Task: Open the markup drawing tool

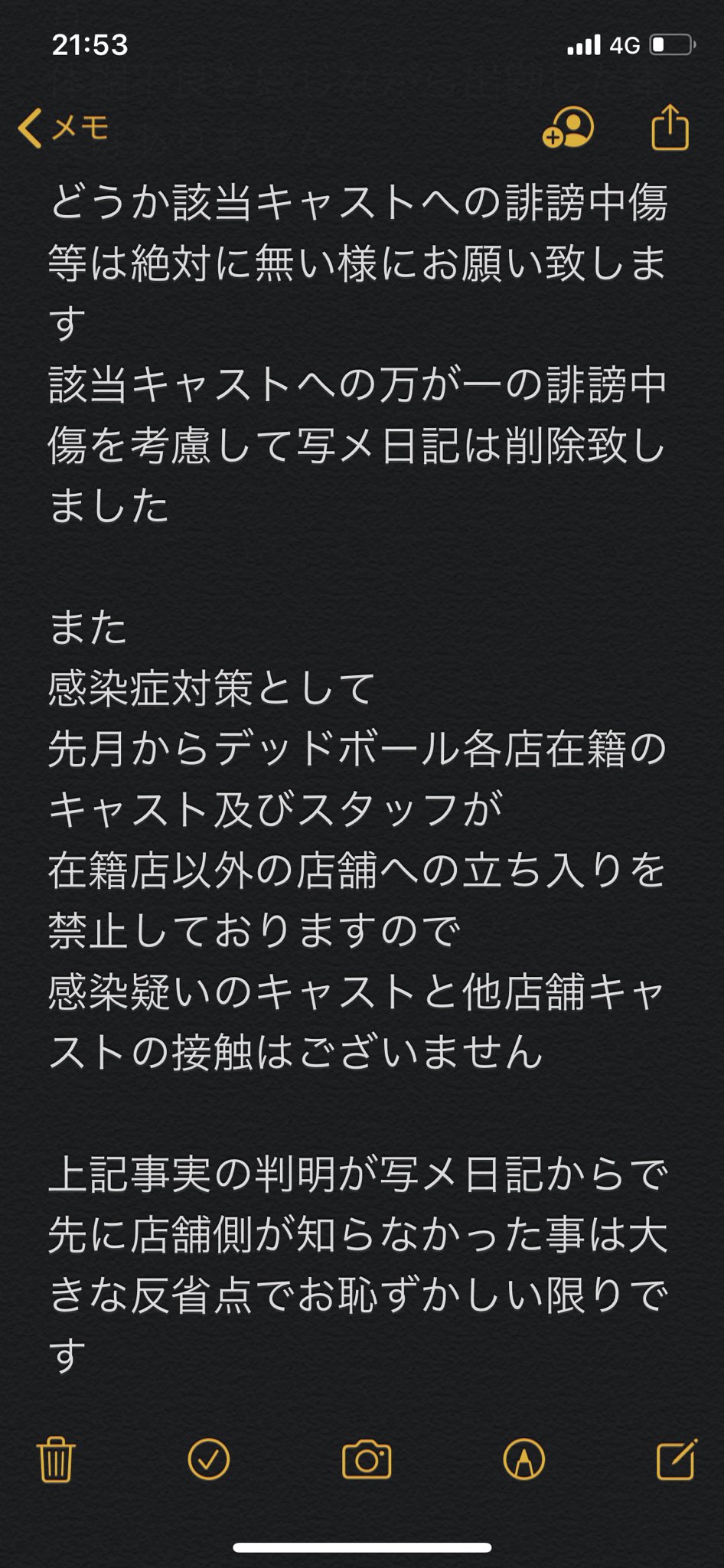Action: (x=524, y=1459)
